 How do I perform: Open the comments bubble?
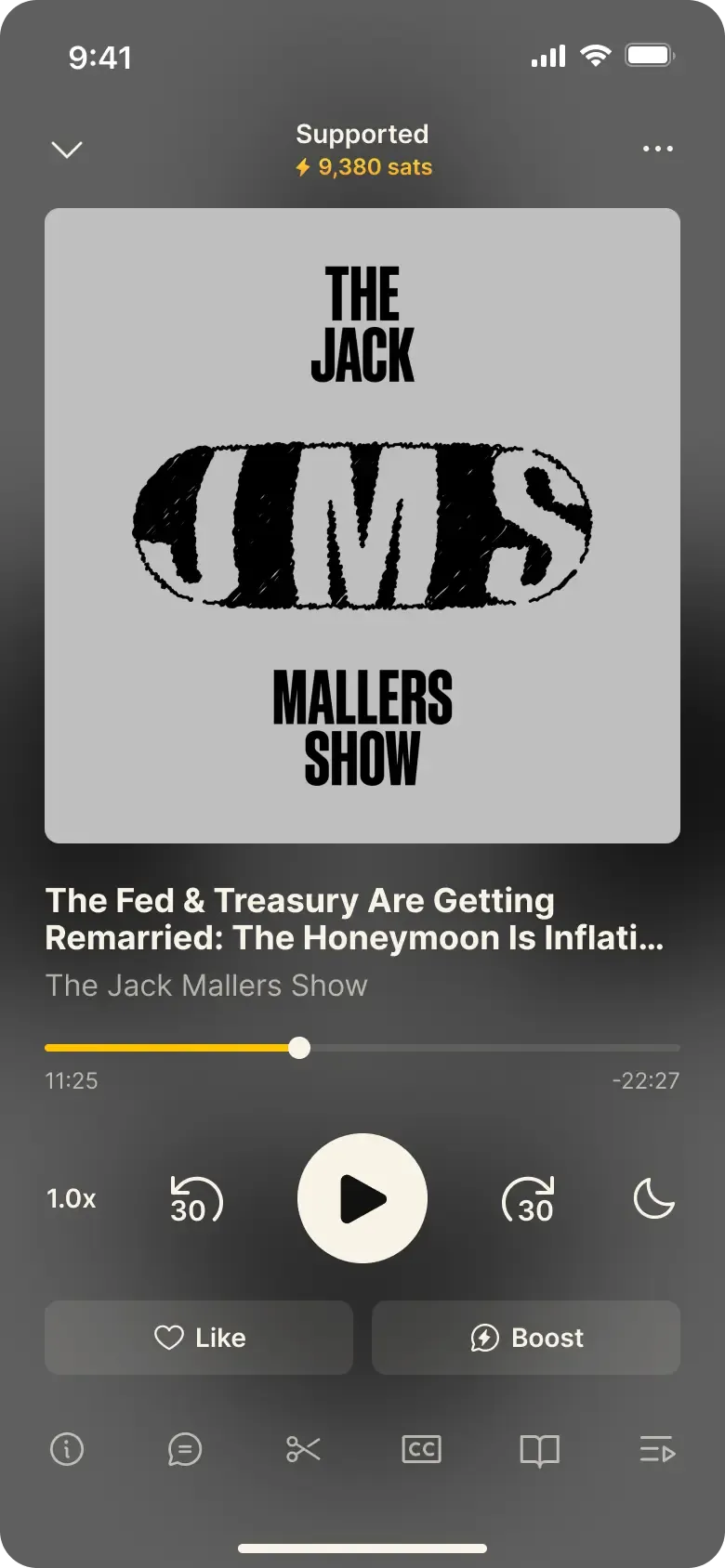pyautogui.click(x=185, y=1449)
